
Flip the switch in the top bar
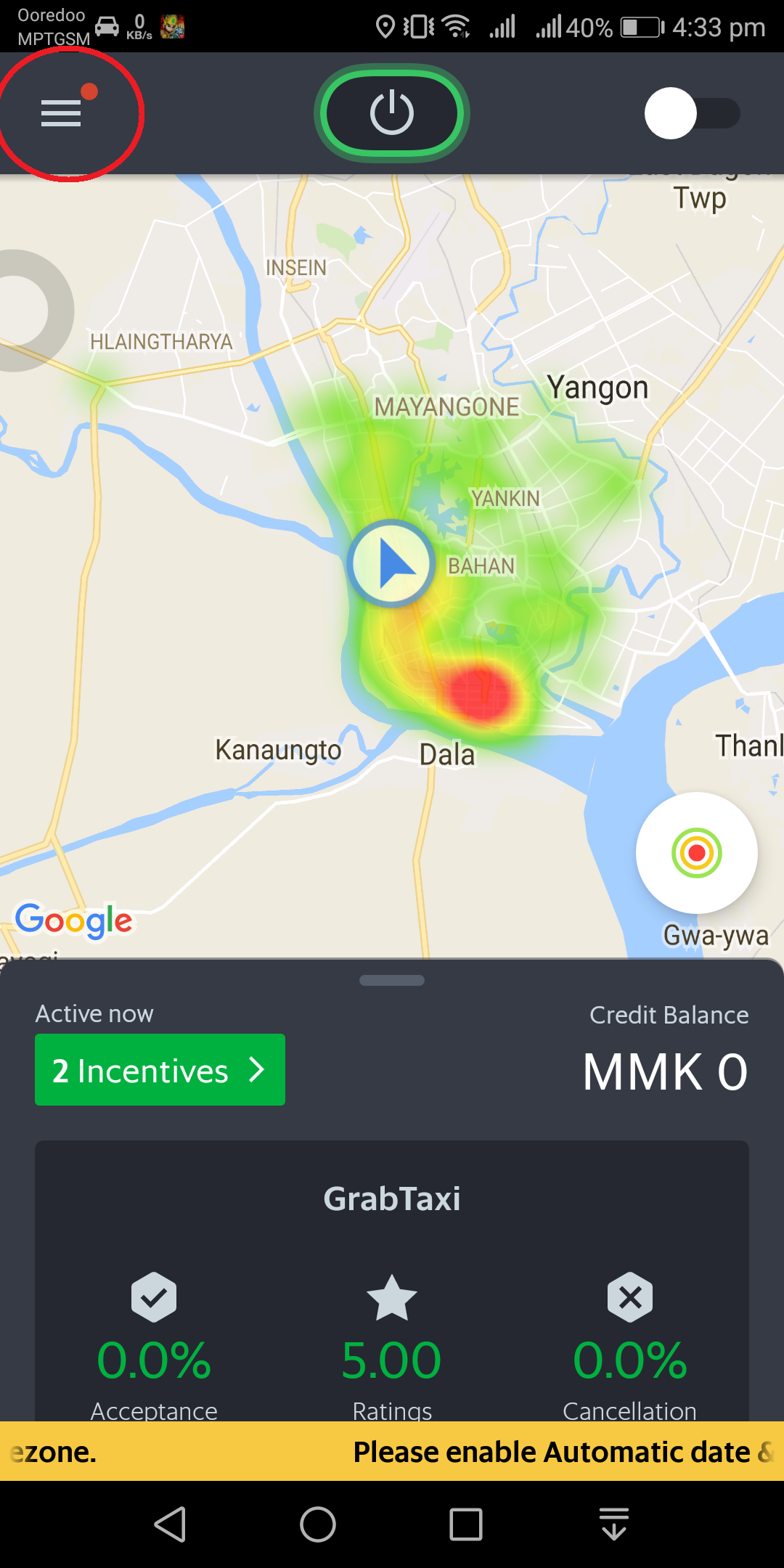(x=692, y=113)
